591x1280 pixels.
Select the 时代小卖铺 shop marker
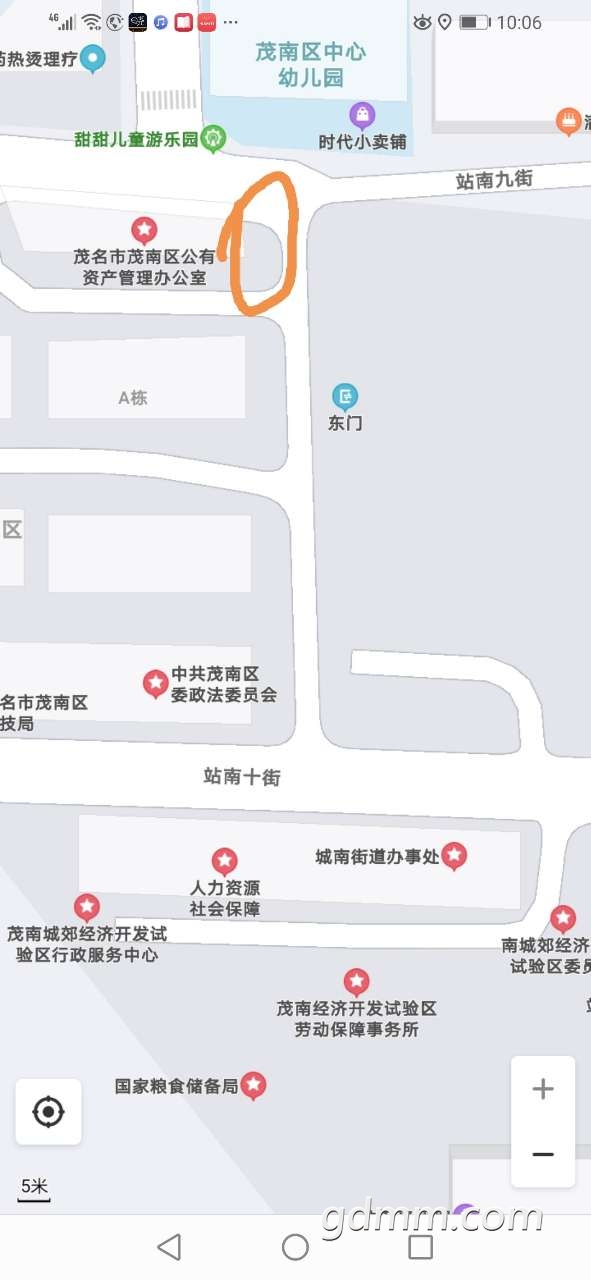point(362,114)
